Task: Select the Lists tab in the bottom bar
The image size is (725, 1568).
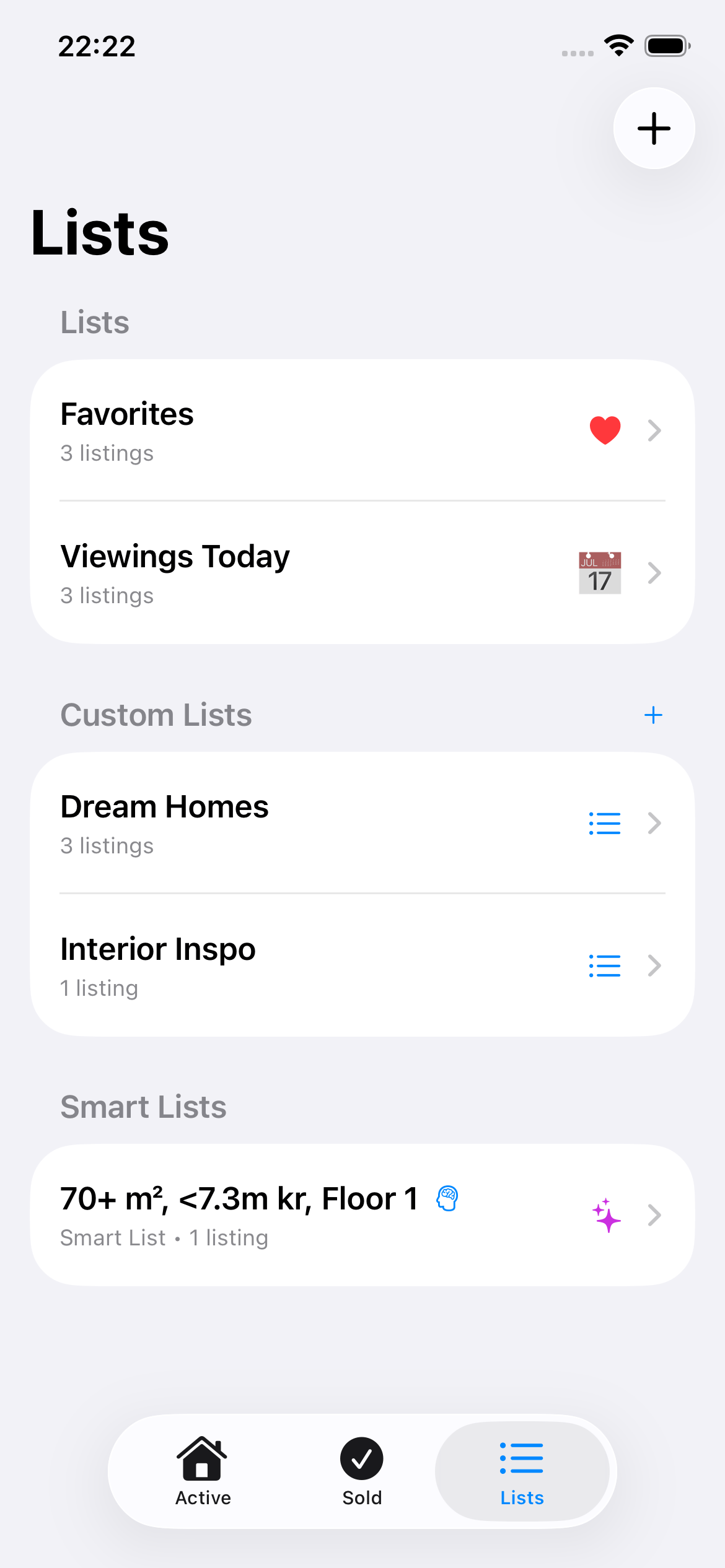Action: tap(522, 1474)
